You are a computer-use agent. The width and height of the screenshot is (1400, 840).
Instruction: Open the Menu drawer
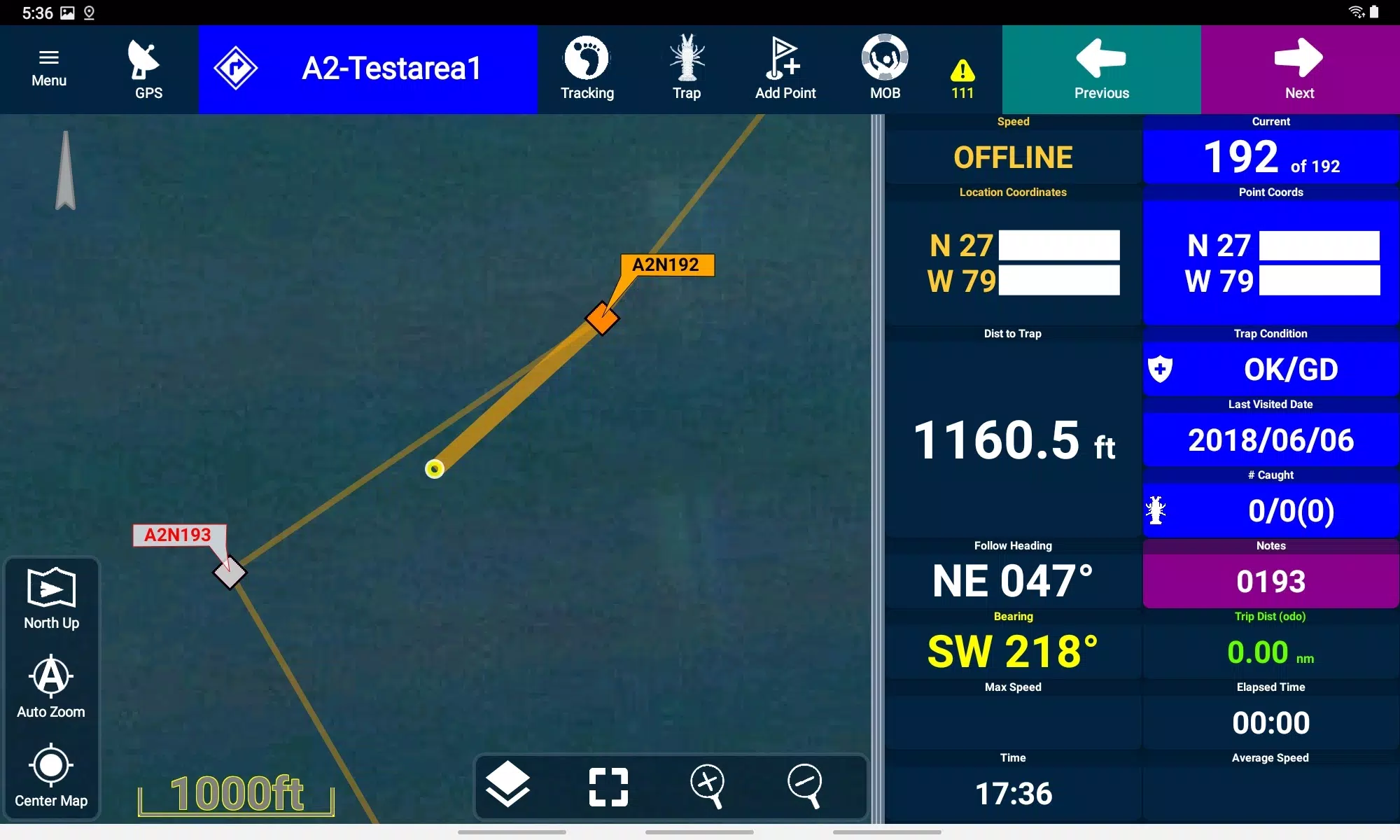point(48,69)
